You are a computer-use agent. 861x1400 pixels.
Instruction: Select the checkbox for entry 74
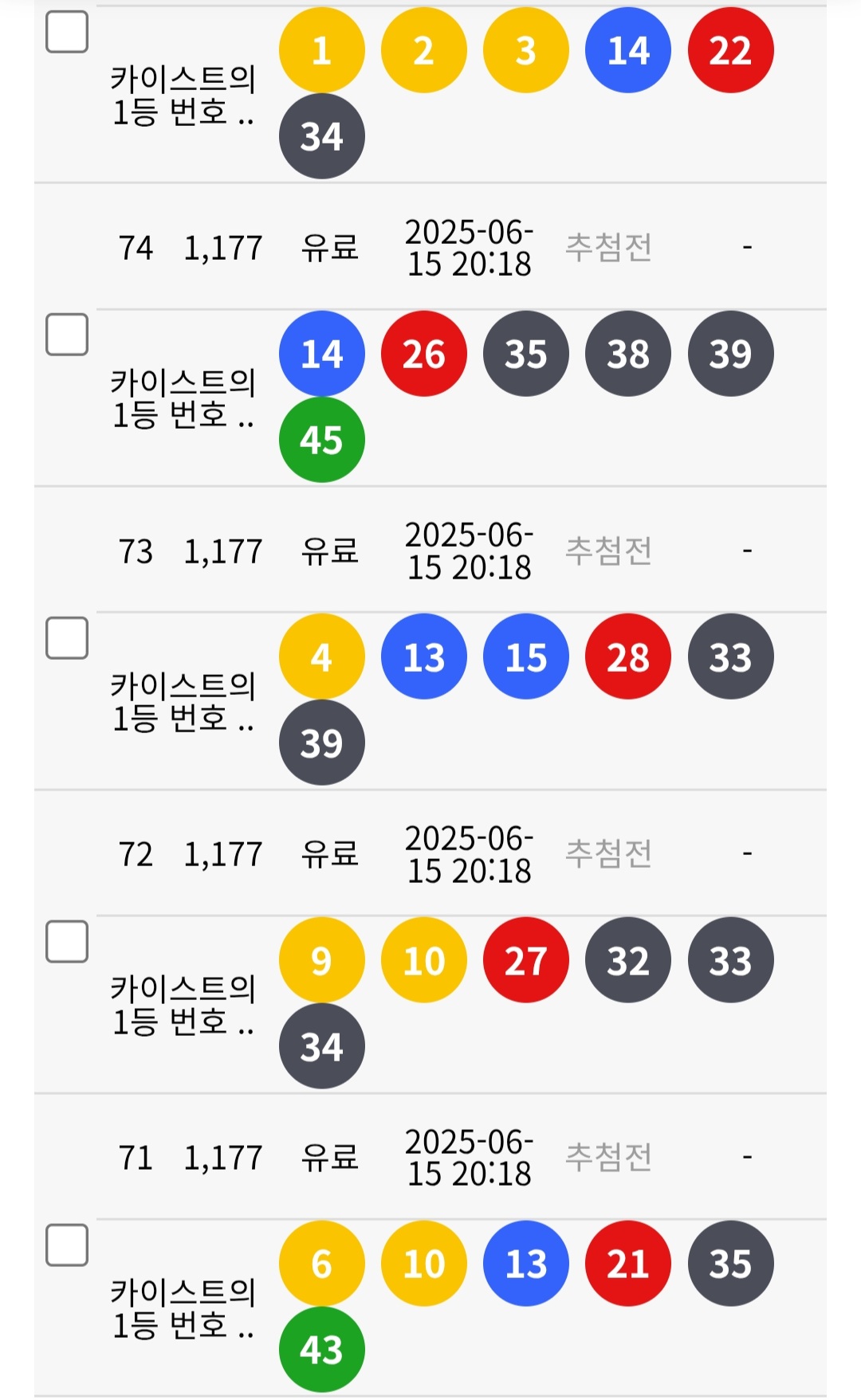67,334
